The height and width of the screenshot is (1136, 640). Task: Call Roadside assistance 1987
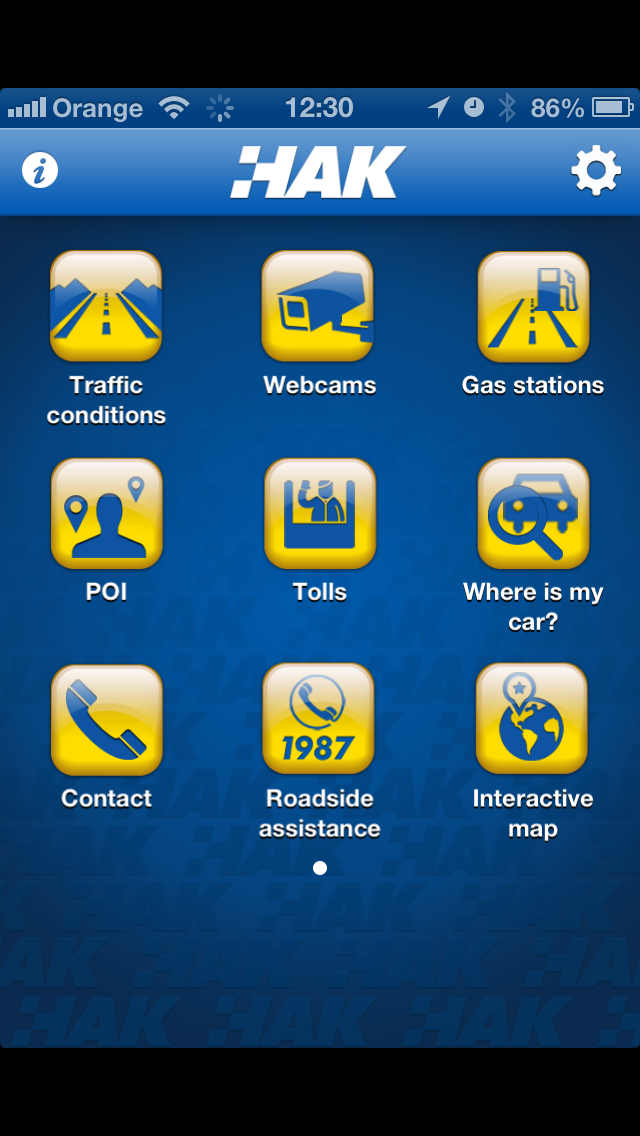pyautogui.click(x=318, y=720)
